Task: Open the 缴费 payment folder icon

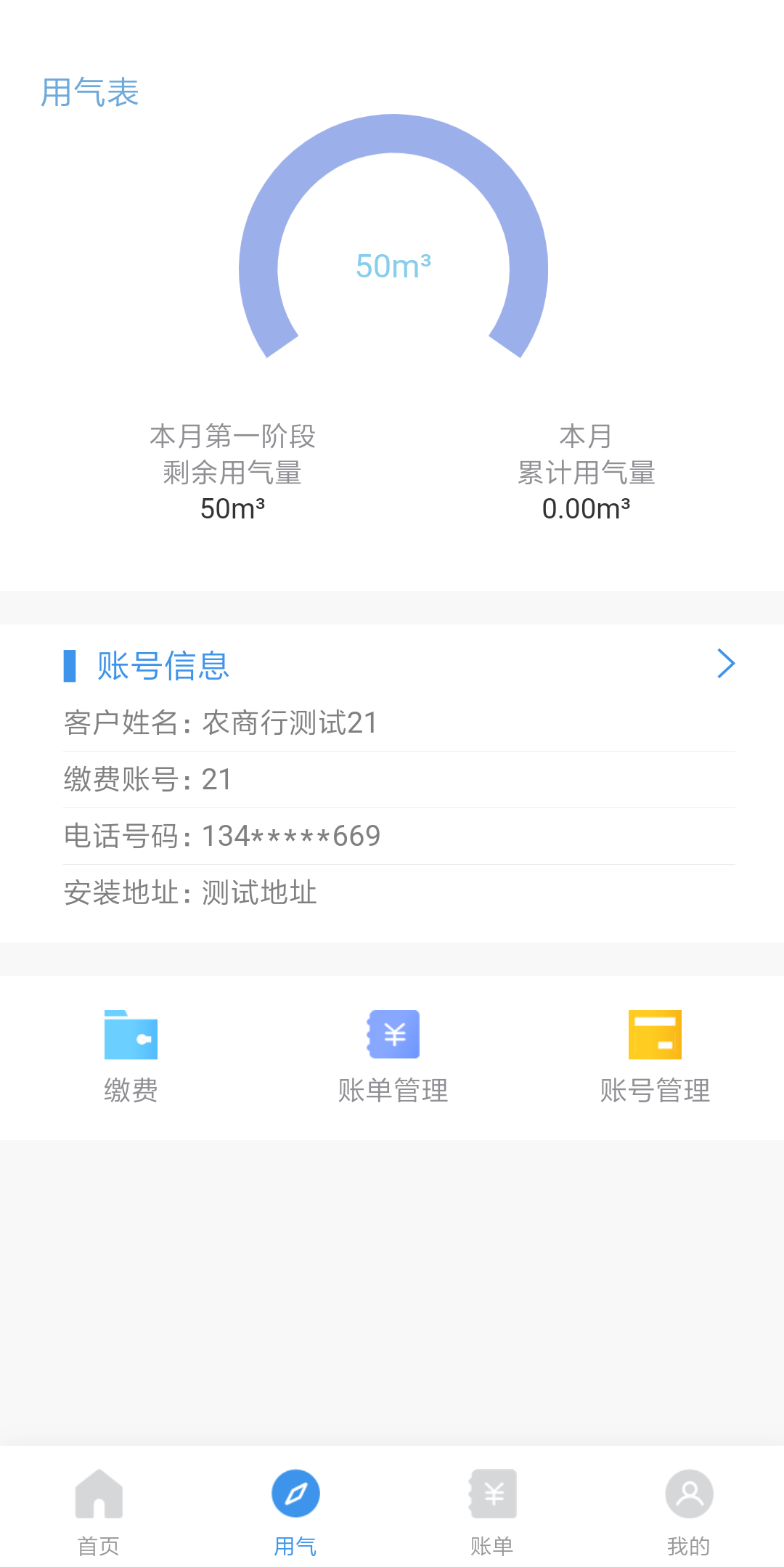Action: coord(131,1035)
